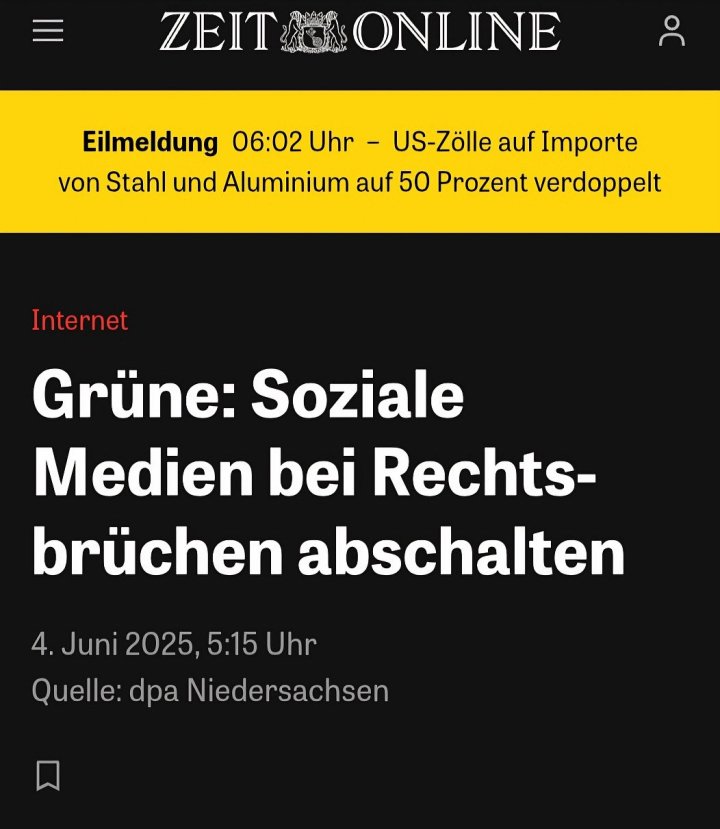This screenshot has height=829, width=720.
Task: Go to ZEIT ONLINE homepage via logo
Action: (x=359, y=31)
